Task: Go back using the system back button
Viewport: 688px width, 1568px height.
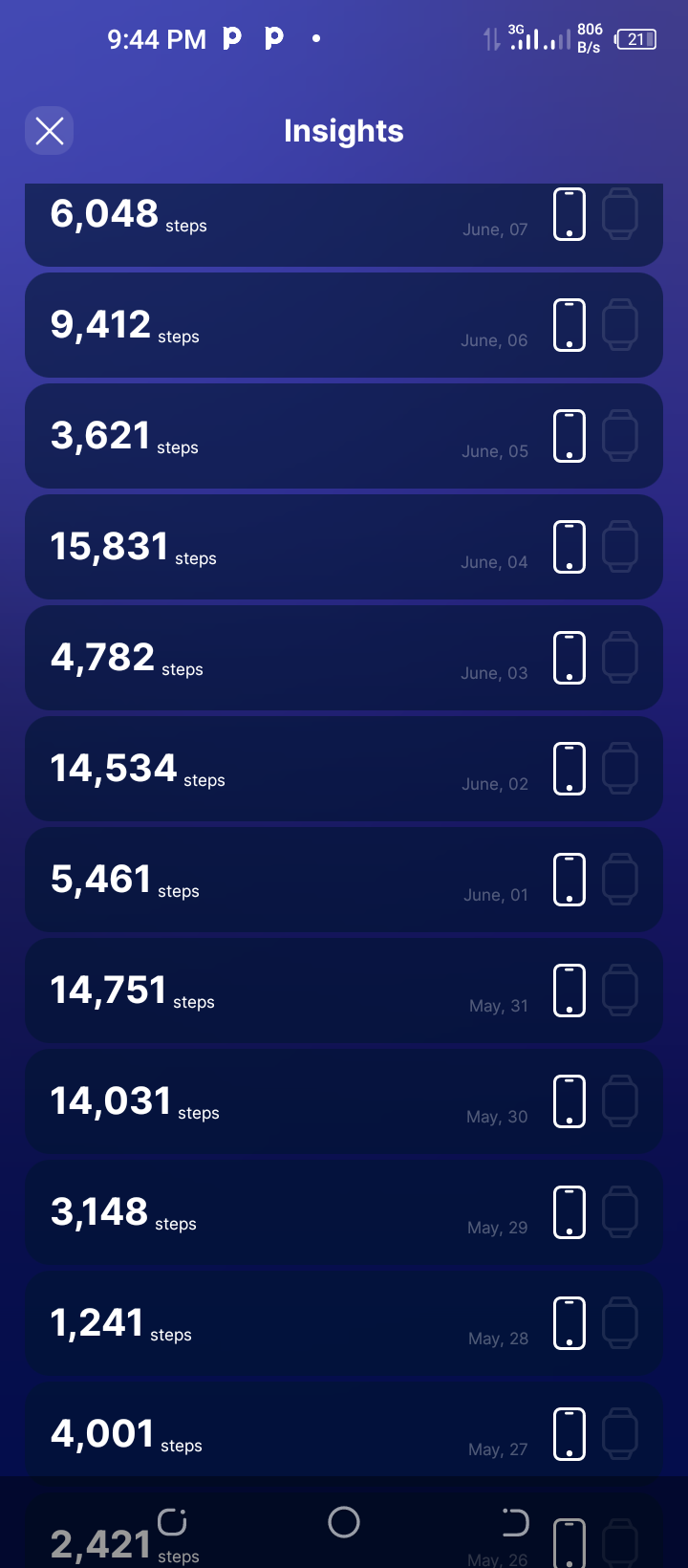Action: click(515, 1522)
